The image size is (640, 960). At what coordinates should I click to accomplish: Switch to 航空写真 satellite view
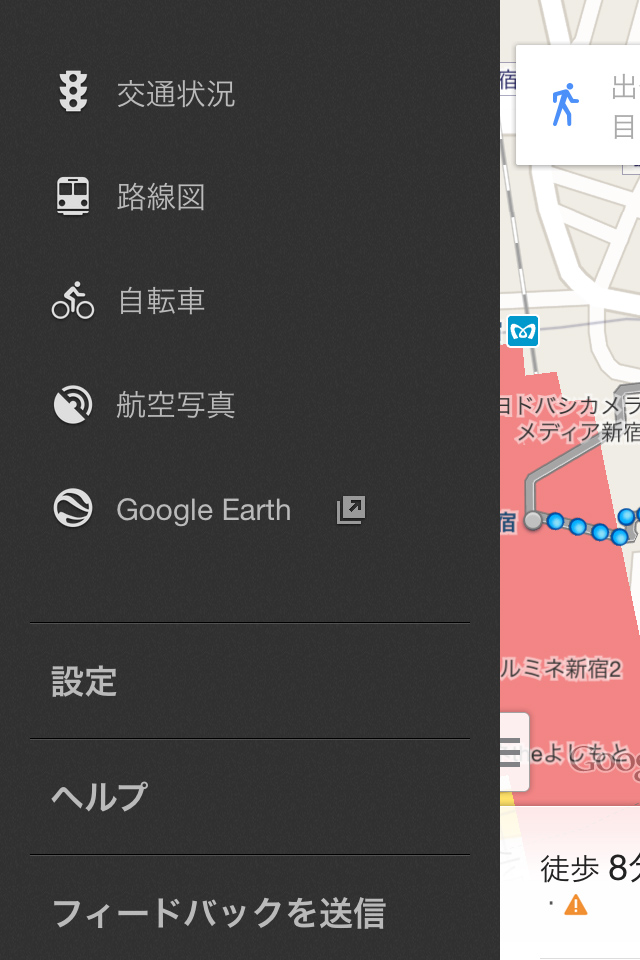pyautogui.click(x=175, y=405)
